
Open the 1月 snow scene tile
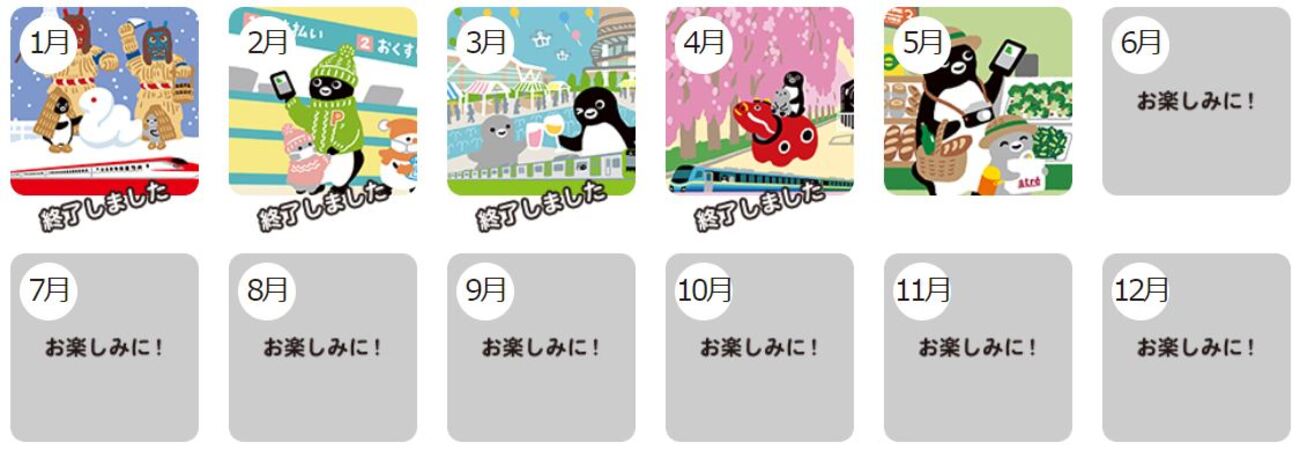point(104,102)
